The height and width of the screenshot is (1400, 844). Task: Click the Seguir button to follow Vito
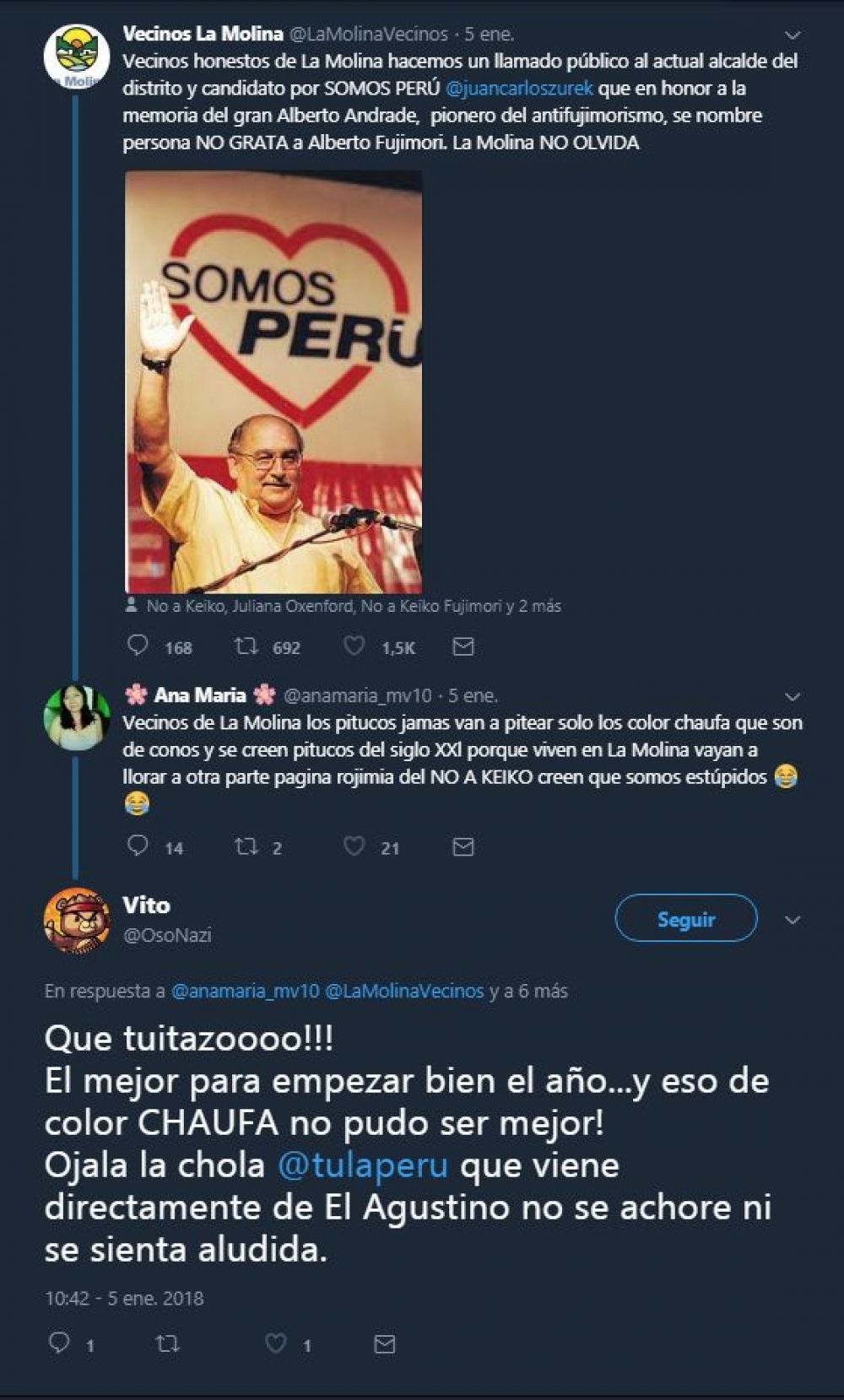[x=687, y=919]
